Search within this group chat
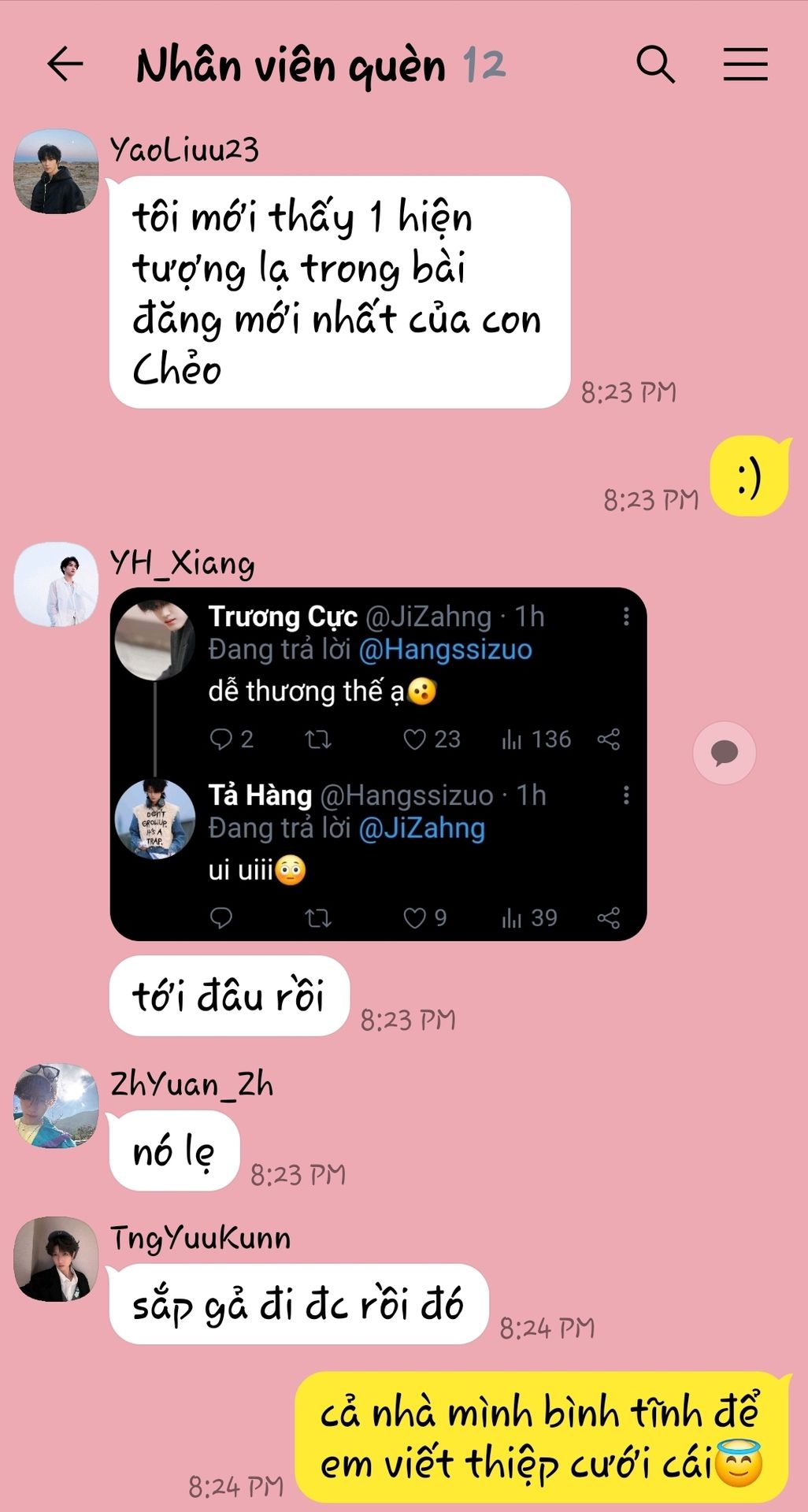 (x=655, y=65)
